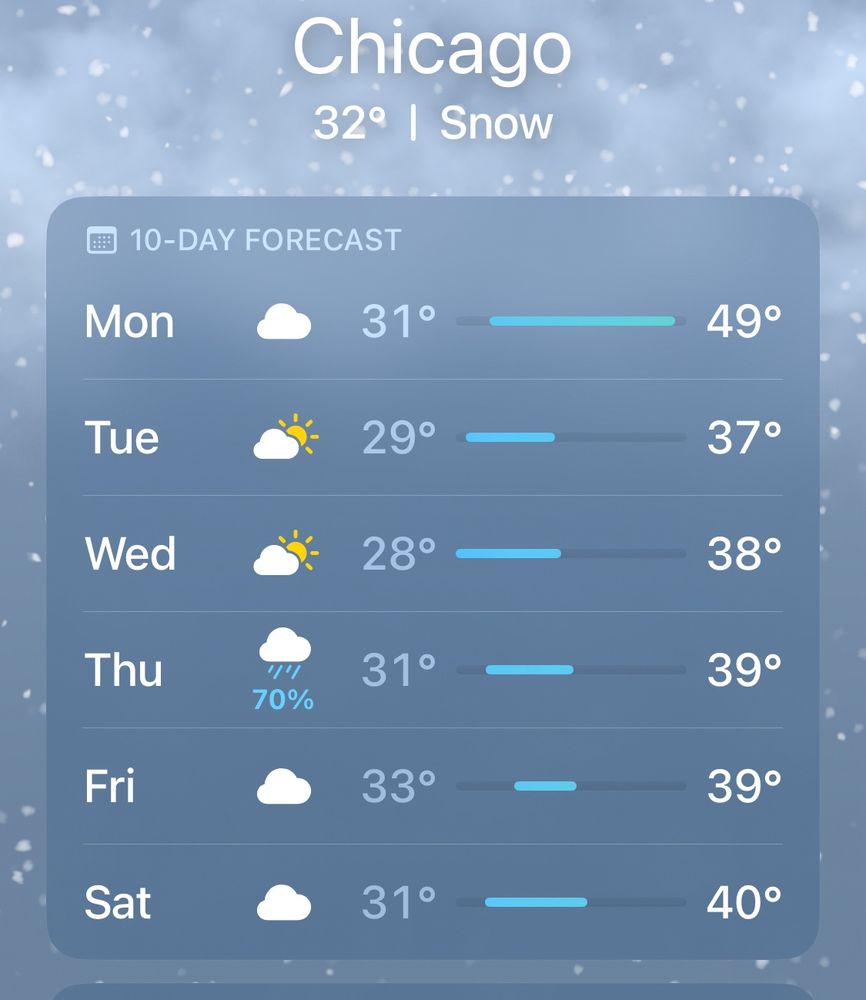Select the Chicago city title
The width and height of the screenshot is (866, 1000).
pos(433,50)
